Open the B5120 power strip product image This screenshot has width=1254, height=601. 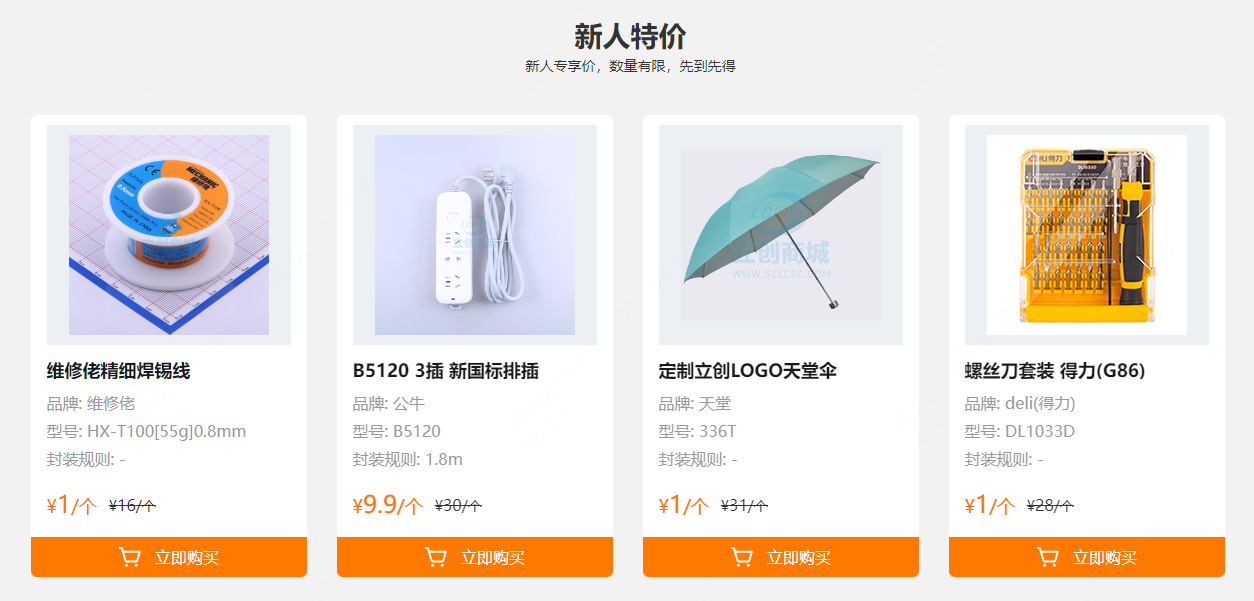475,235
